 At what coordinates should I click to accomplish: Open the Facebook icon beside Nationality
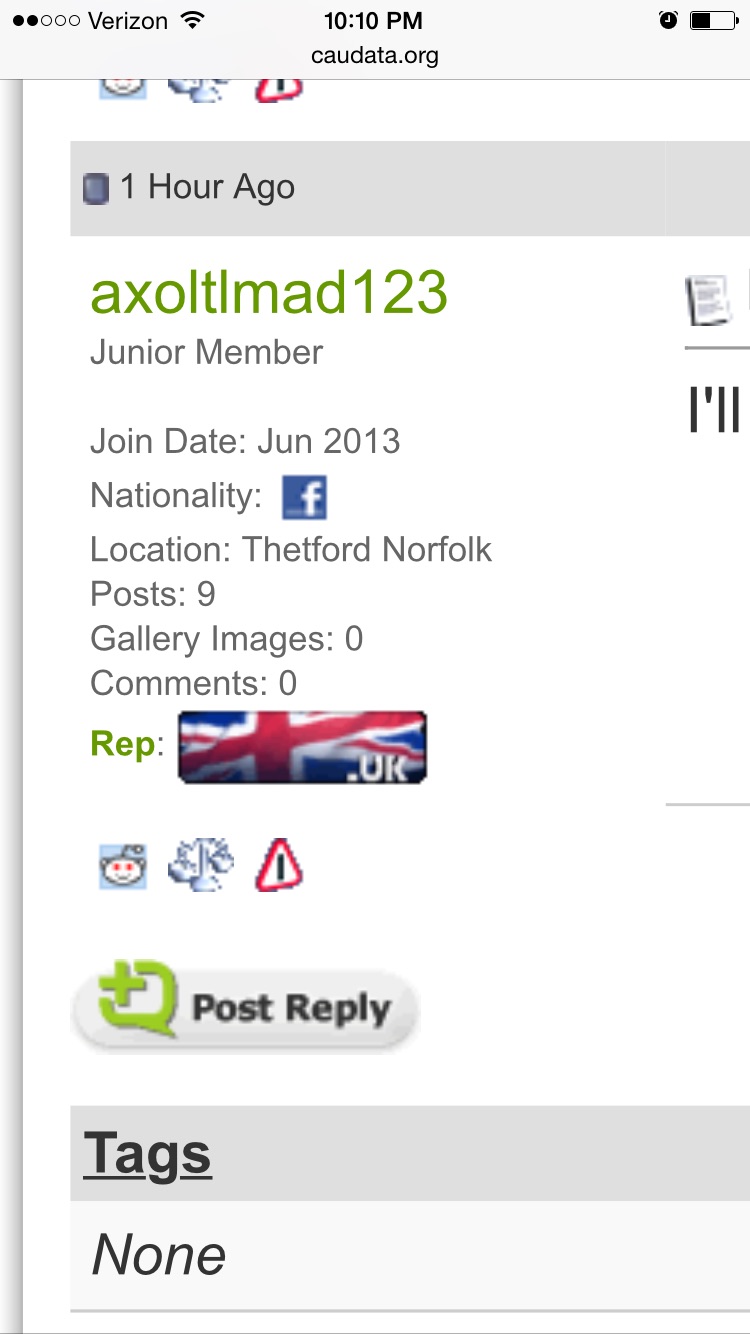pos(305,497)
